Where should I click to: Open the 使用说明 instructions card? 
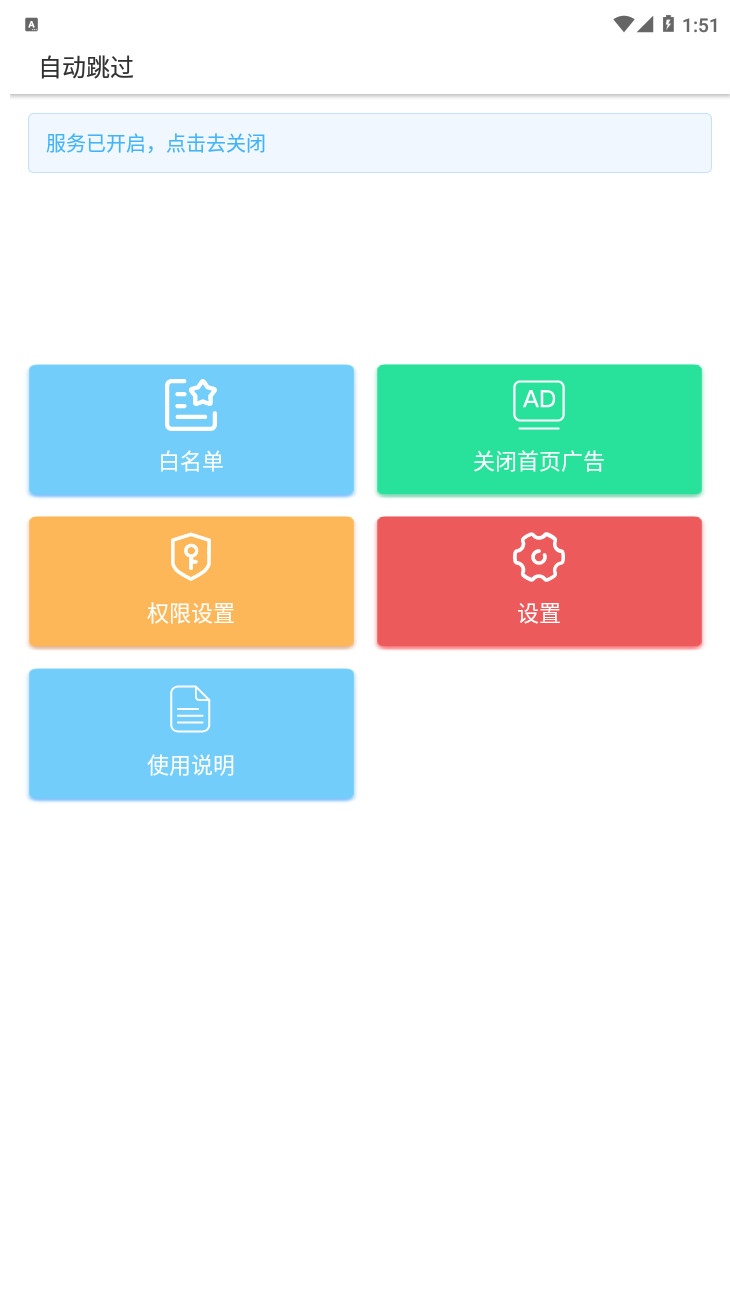(x=191, y=734)
